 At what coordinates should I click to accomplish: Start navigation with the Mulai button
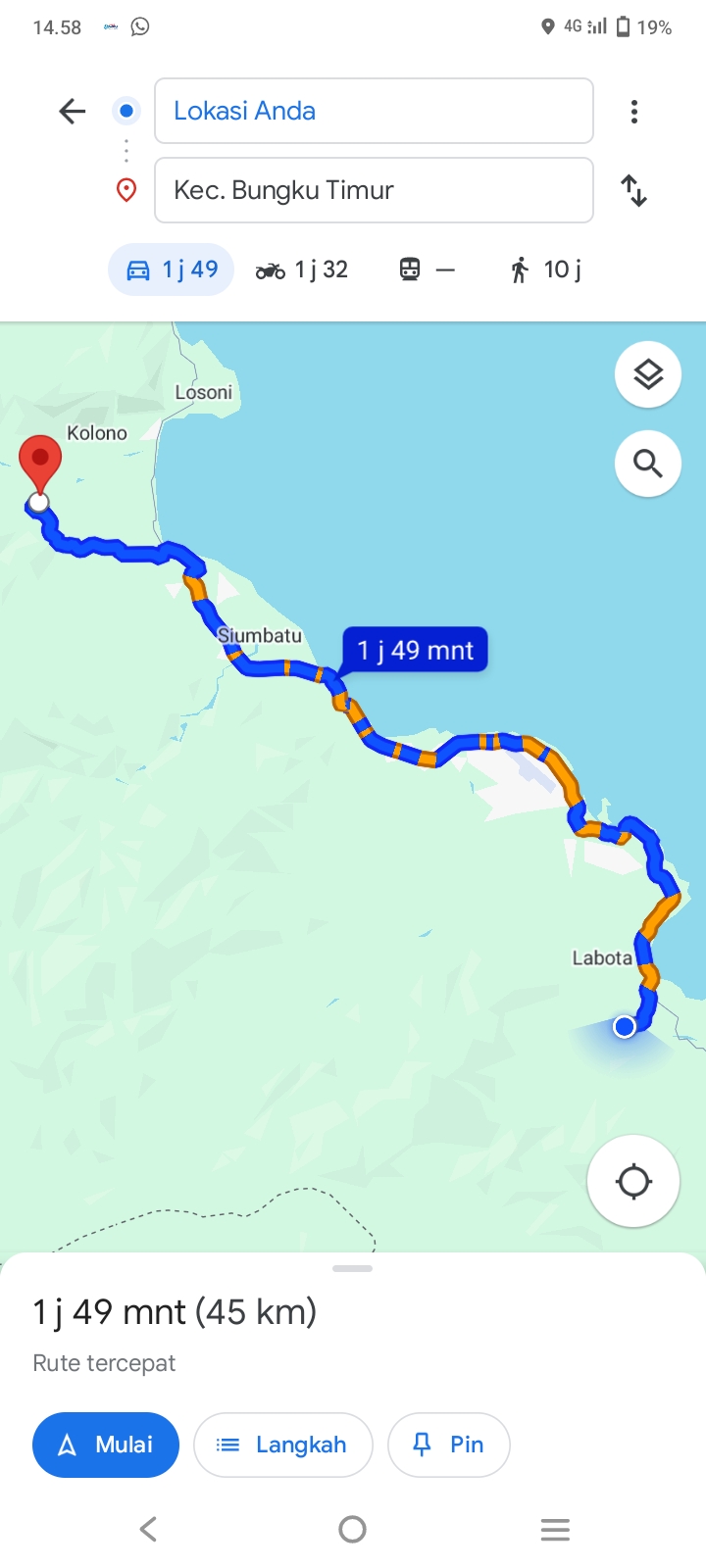pyautogui.click(x=106, y=1445)
